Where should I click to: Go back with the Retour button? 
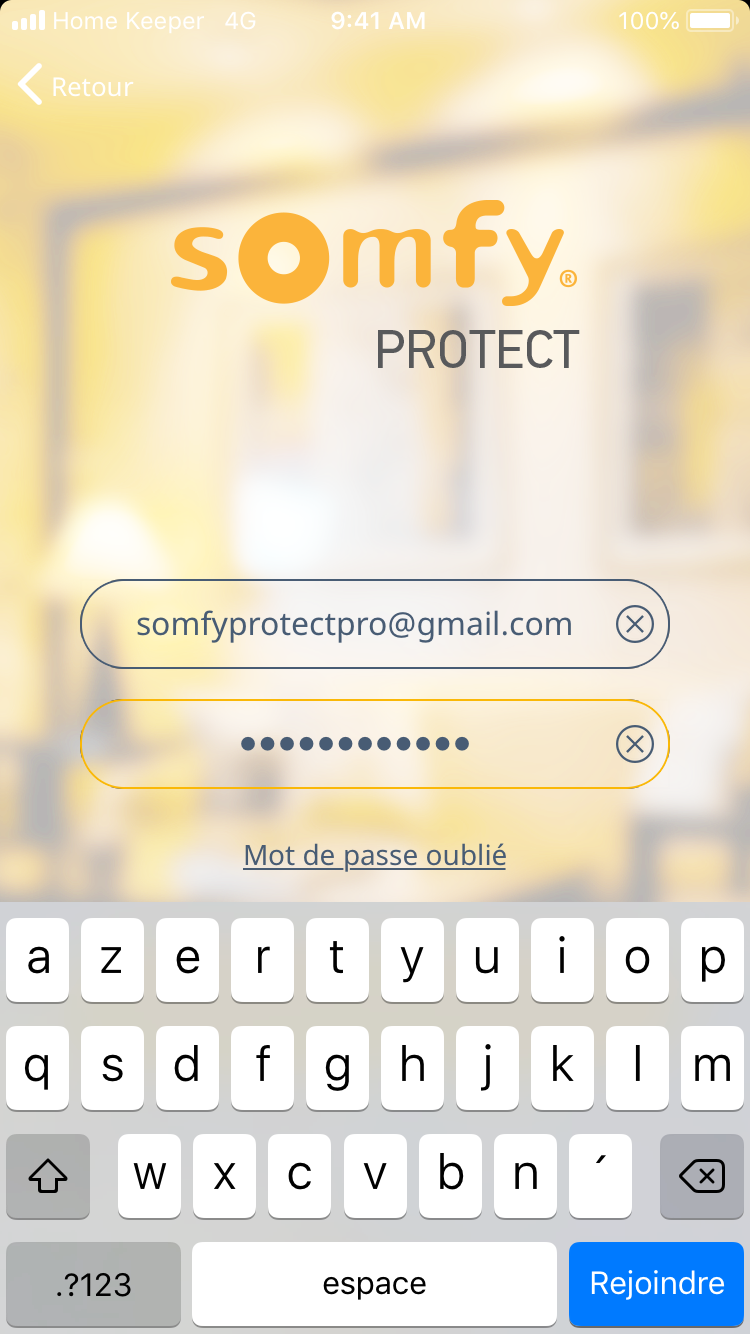[x=76, y=87]
